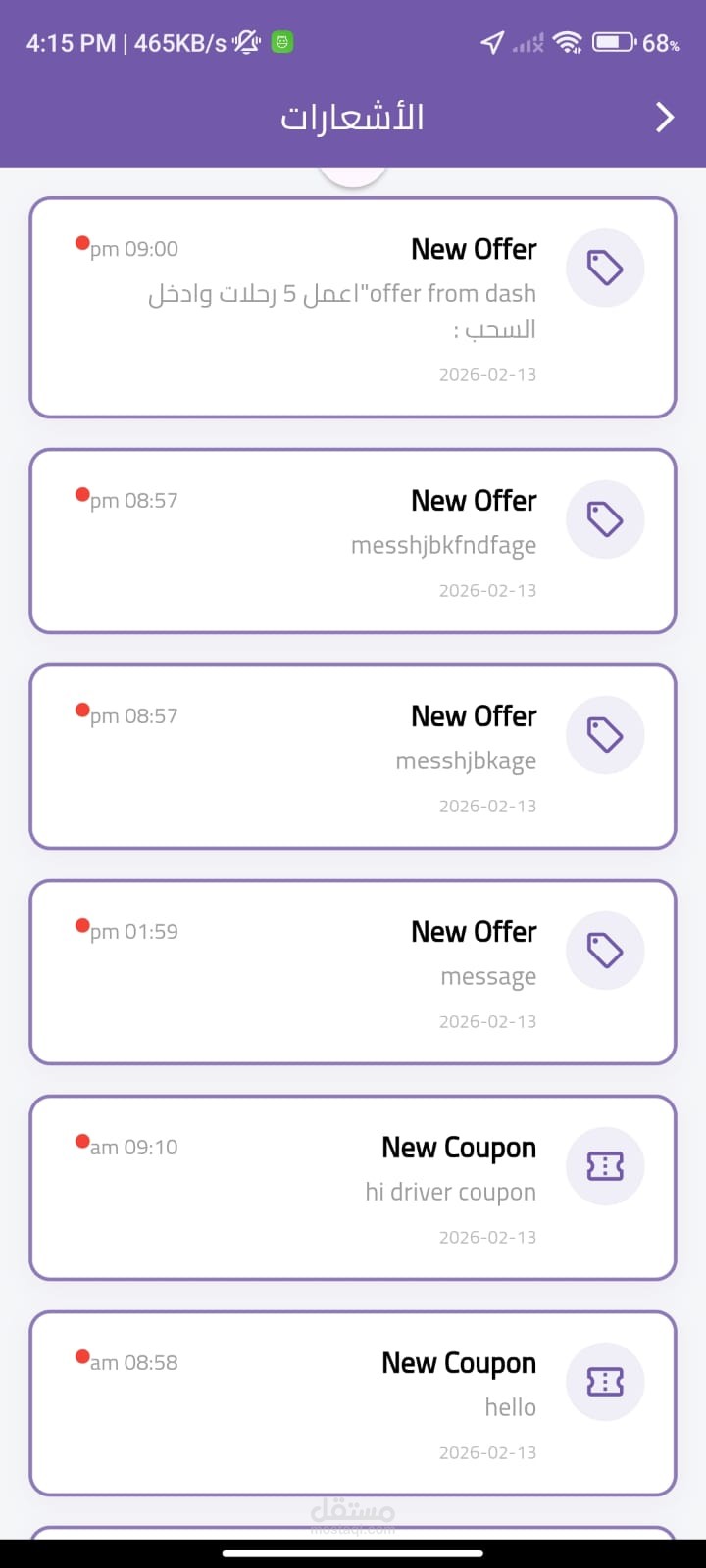Go back using the header arrow
The height and width of the screenshot is (1568, 706).
tap(665, 118)
